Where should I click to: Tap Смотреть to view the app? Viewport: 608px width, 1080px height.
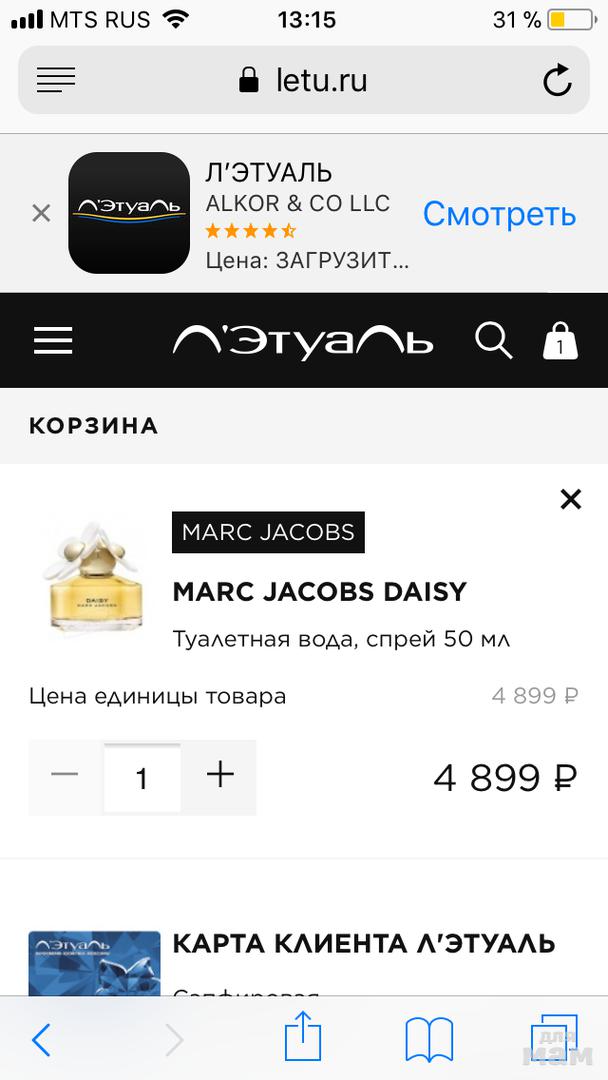(x=499, y=213)
